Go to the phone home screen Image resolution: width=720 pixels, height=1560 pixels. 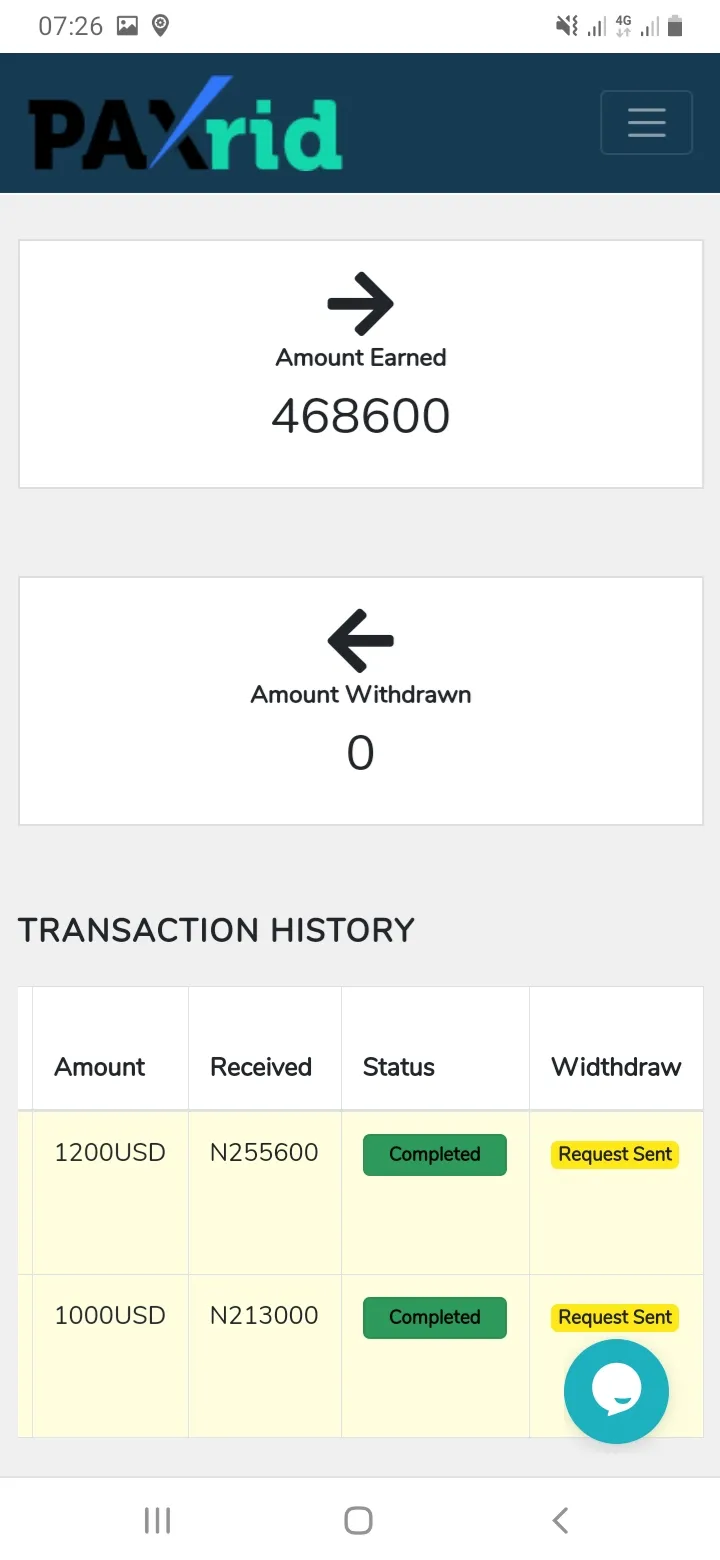point(358,1521)
